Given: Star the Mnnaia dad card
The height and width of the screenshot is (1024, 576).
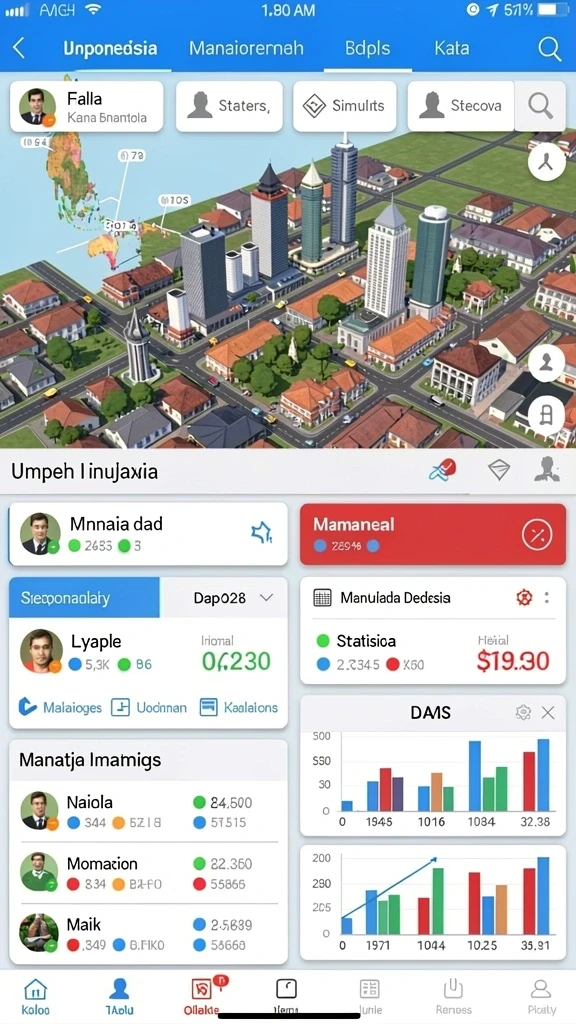Looking at the screenshot, I should point(262,534).
